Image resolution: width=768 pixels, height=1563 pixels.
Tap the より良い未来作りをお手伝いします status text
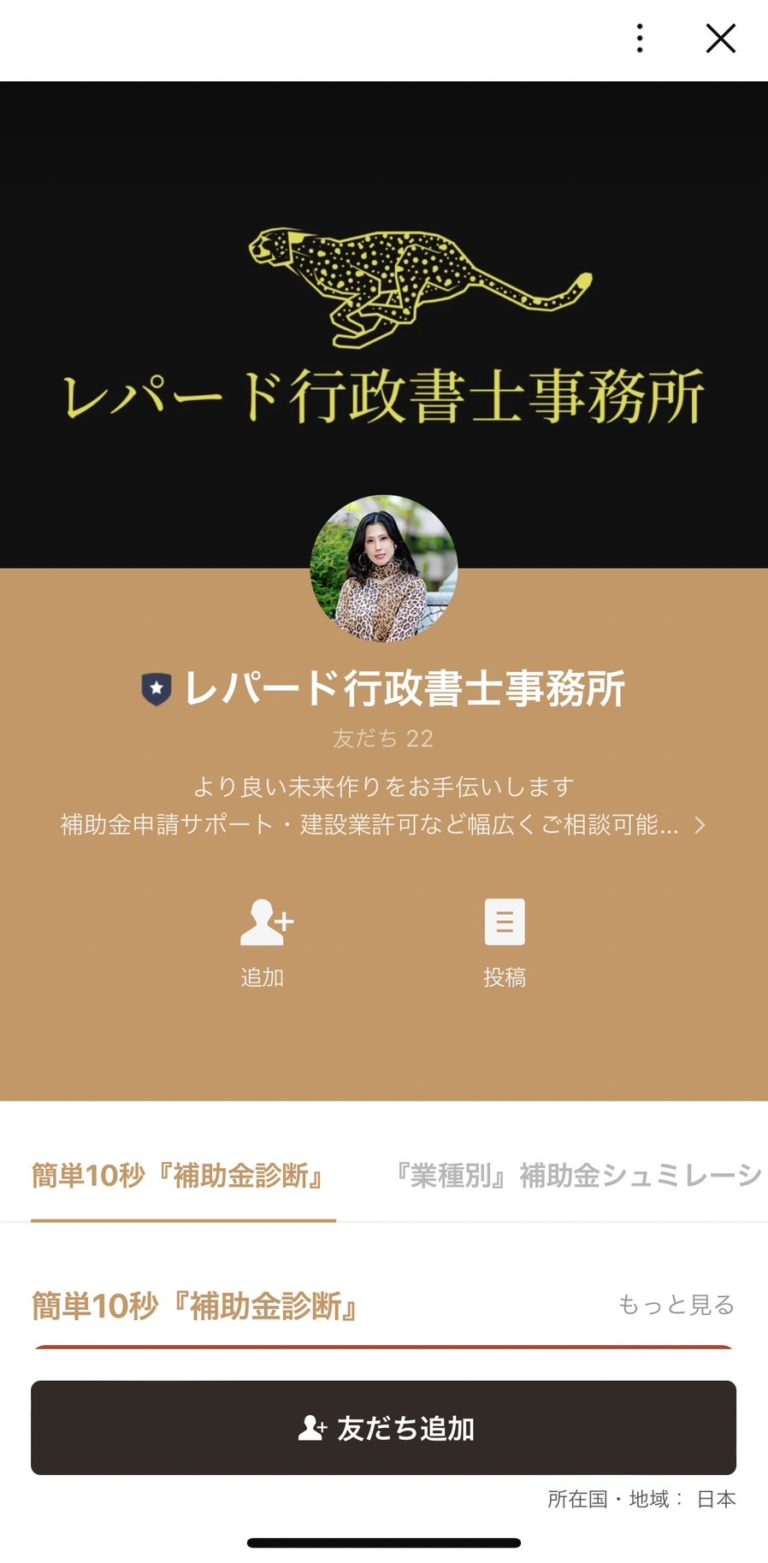tap(384, 786)
